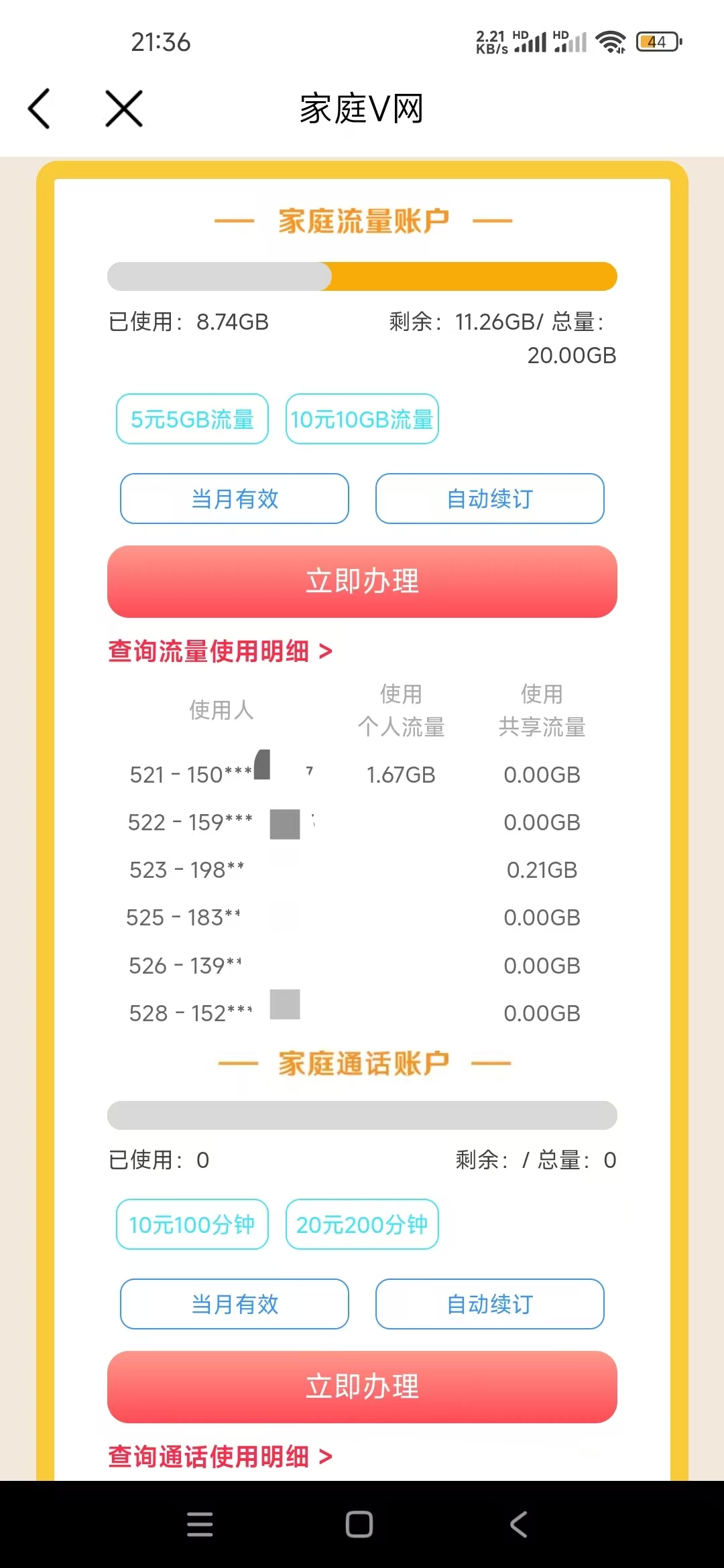Pick 自动续订 for the call package

tap(489, 1304)
